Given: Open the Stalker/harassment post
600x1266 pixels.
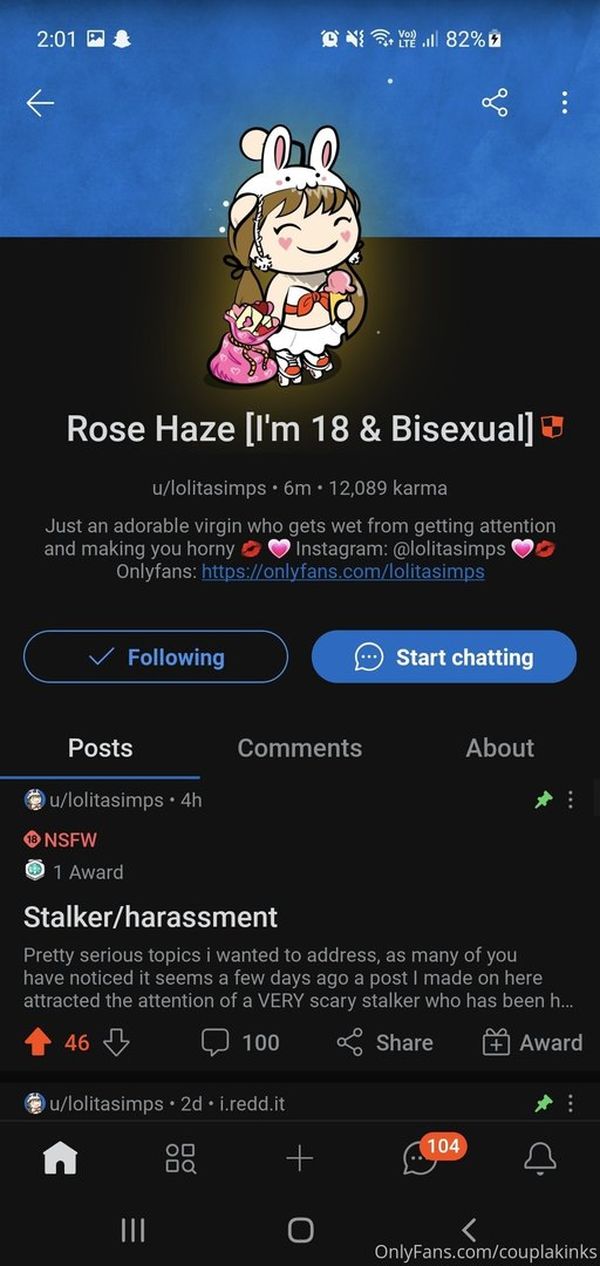Looking at the screenshot, I should tap(150, 917).
